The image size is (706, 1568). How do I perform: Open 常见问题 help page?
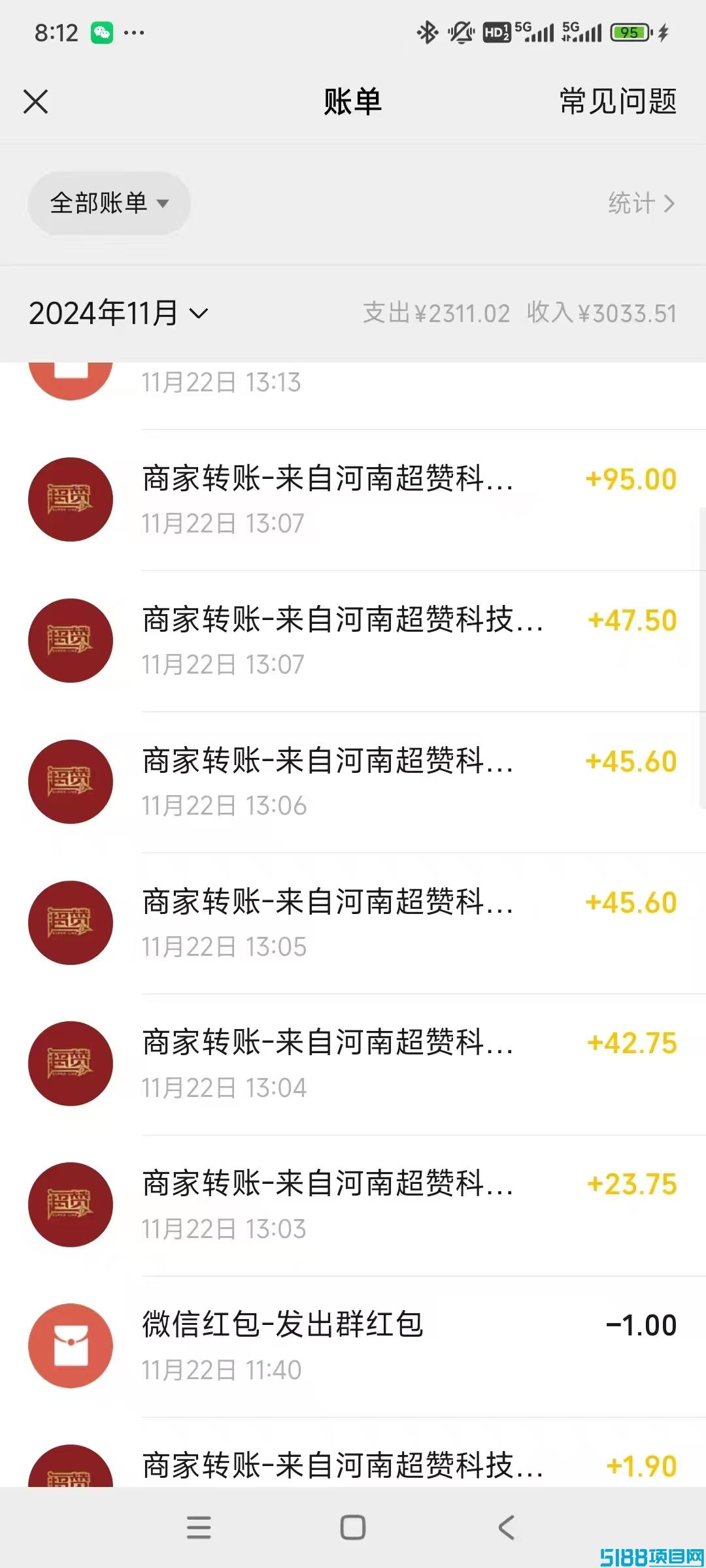coord(618,102)
